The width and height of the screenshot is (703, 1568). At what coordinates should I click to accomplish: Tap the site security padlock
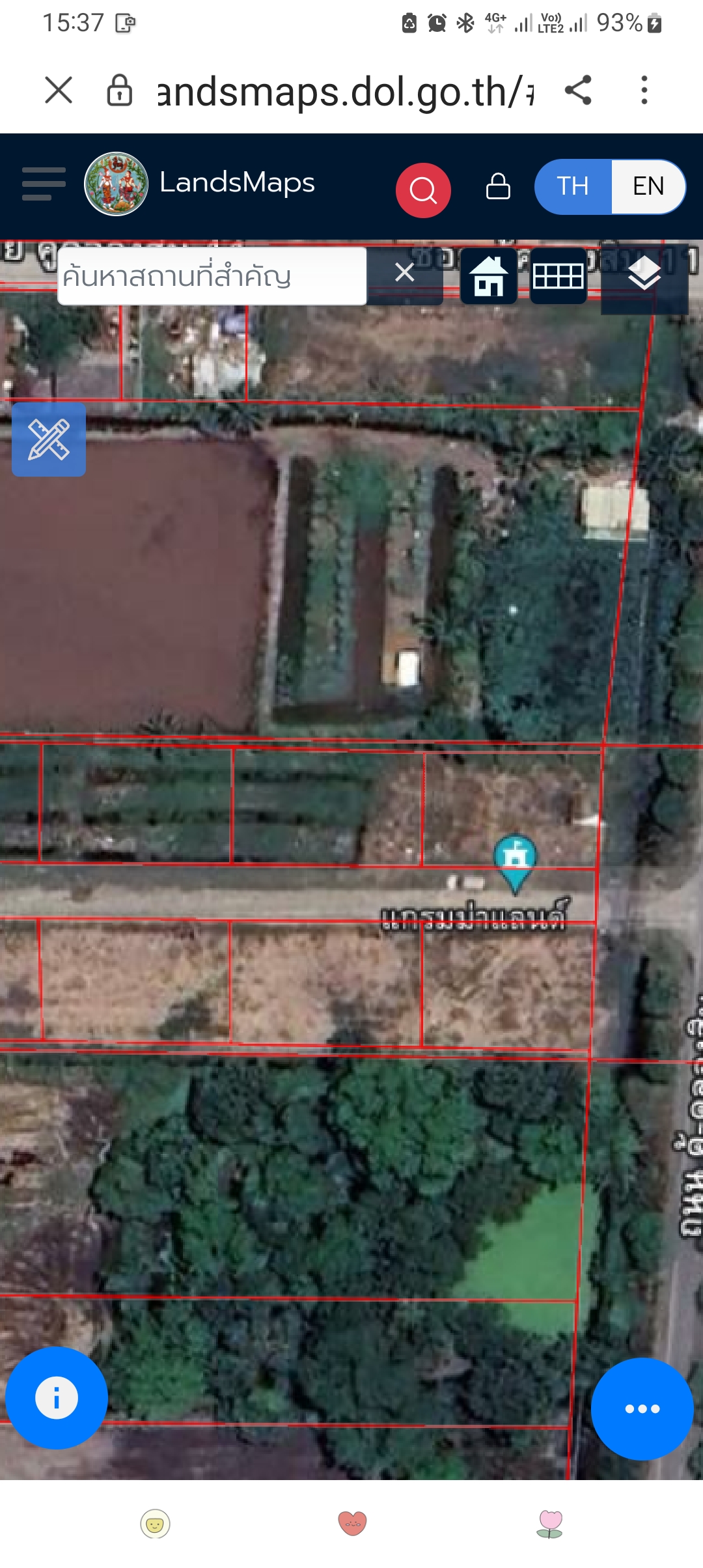pyautogui.click(x=120, y=90)
